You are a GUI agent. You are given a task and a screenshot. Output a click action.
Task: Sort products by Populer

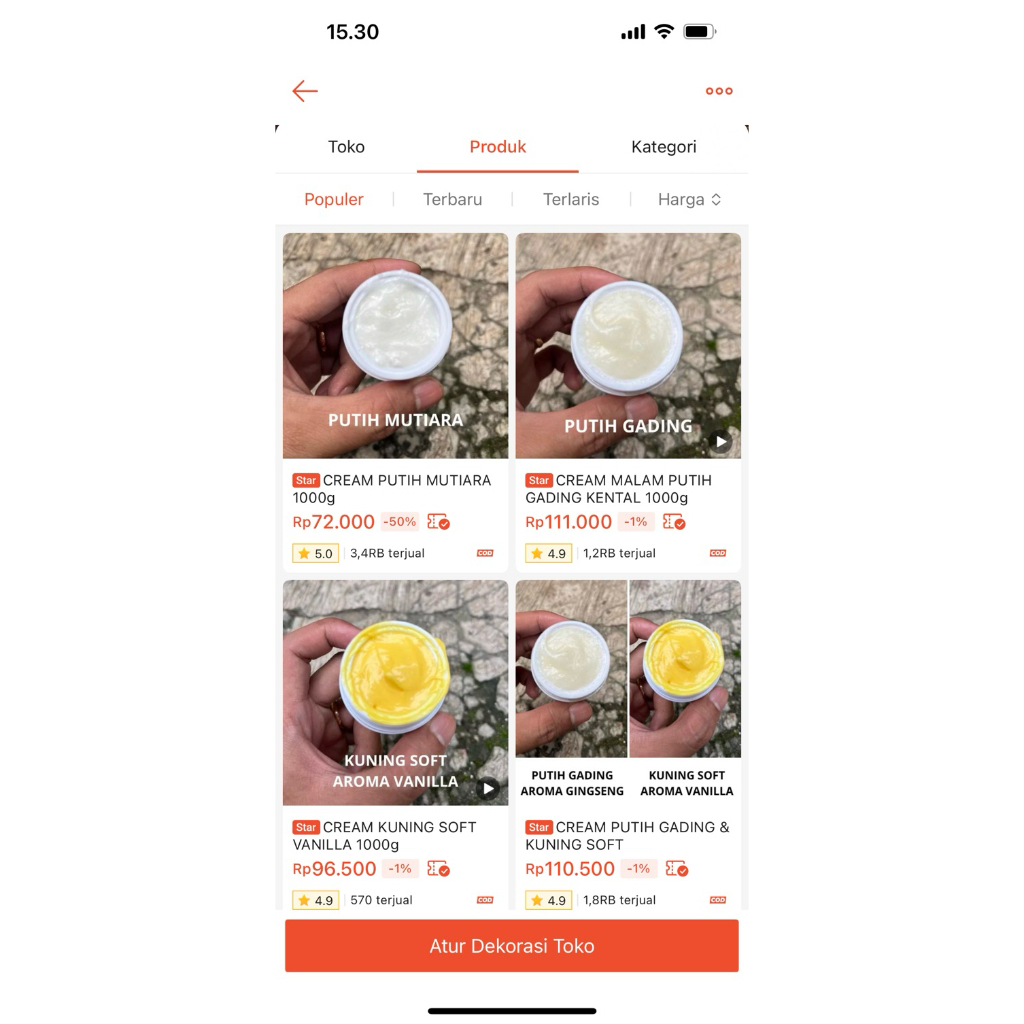334,200
